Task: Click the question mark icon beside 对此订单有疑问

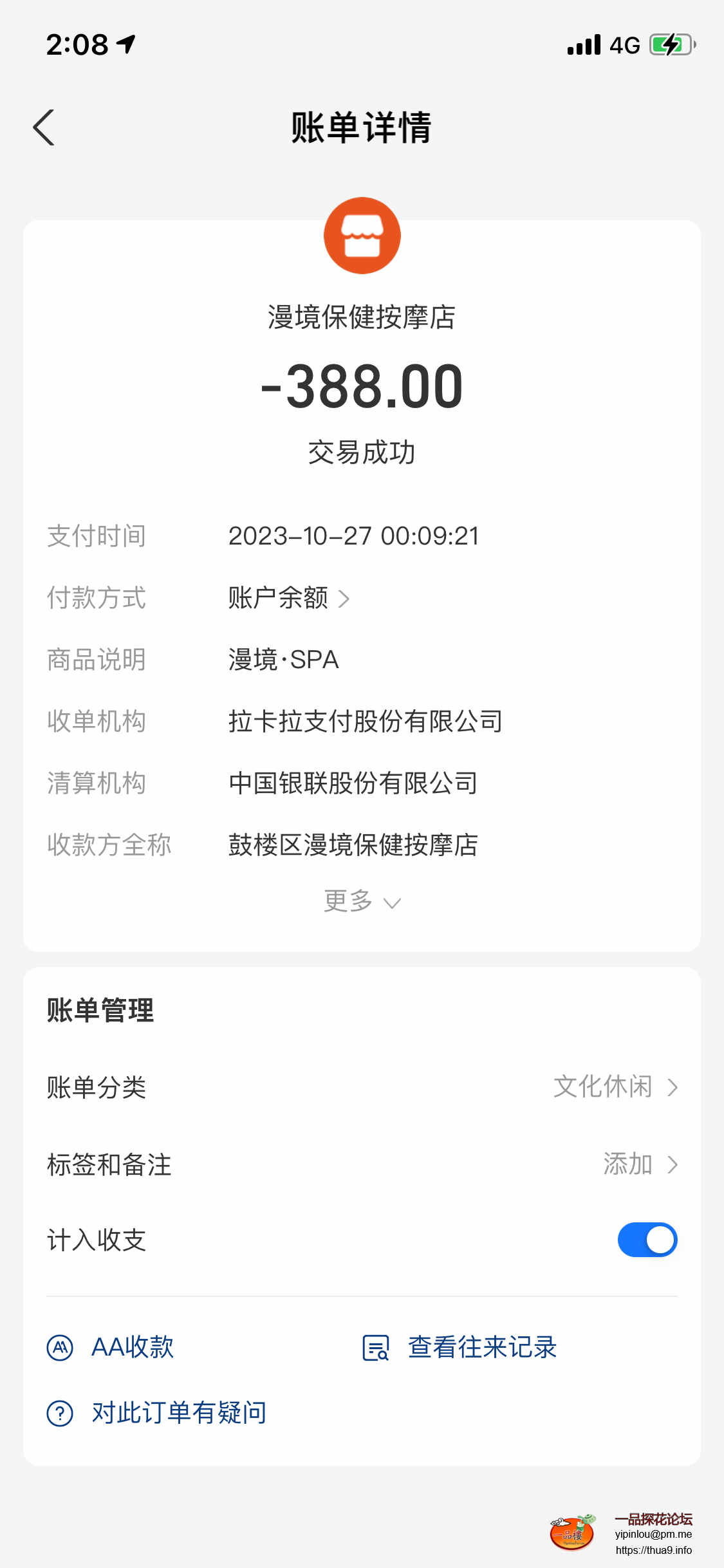Action: click(x=60, y=1412)
